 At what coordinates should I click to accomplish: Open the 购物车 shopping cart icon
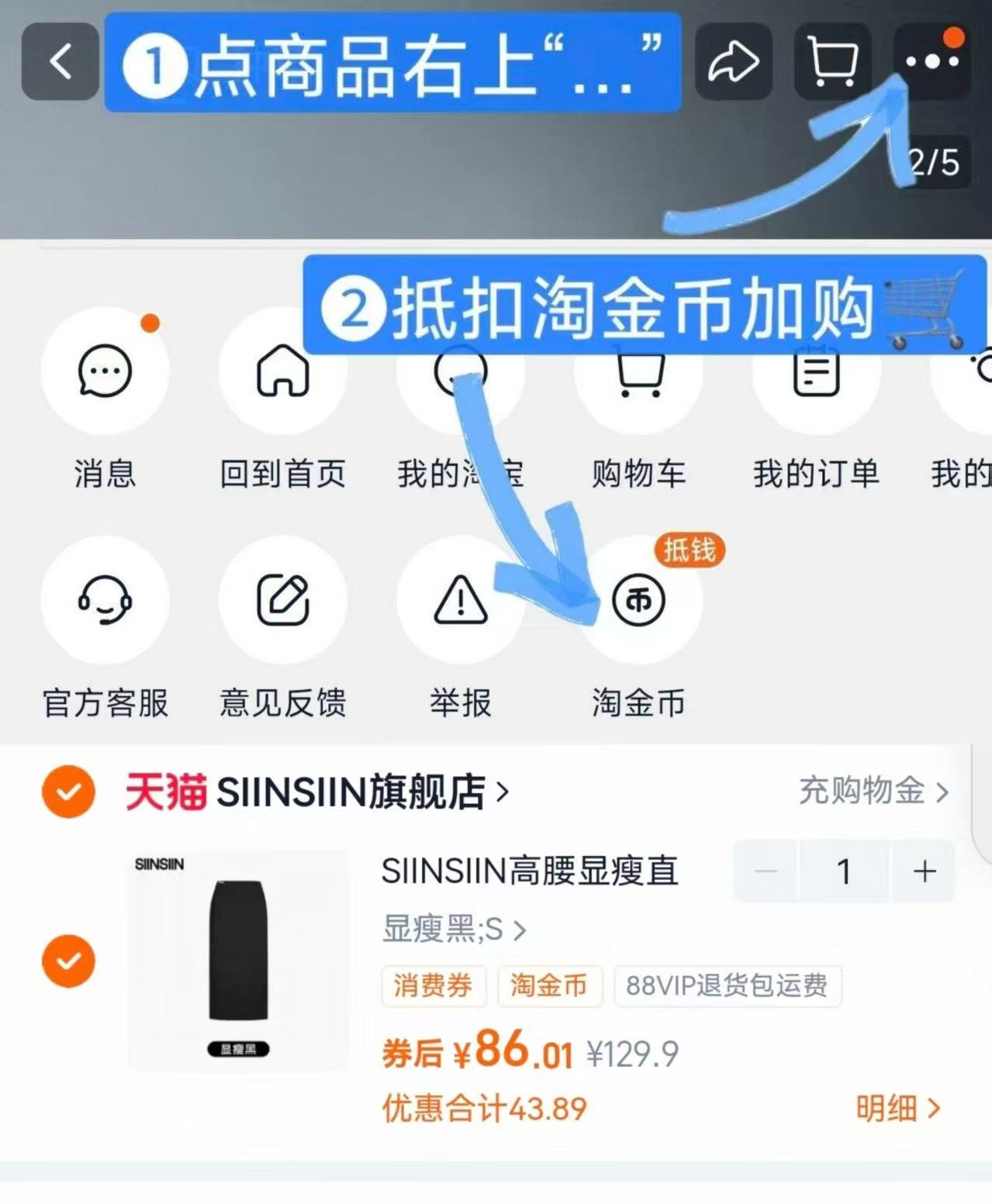pos(637,372)
